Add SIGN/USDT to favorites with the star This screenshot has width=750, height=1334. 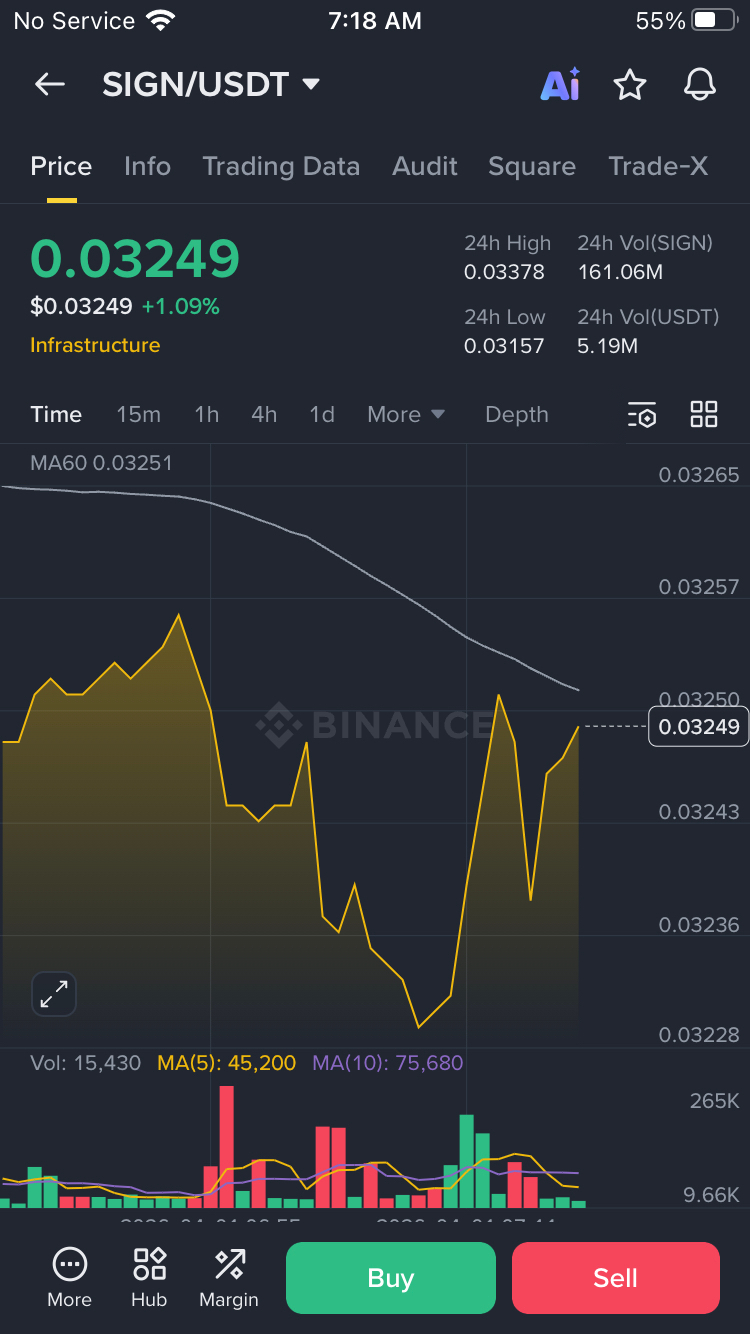pyautogui.click(x=630, y=85)
